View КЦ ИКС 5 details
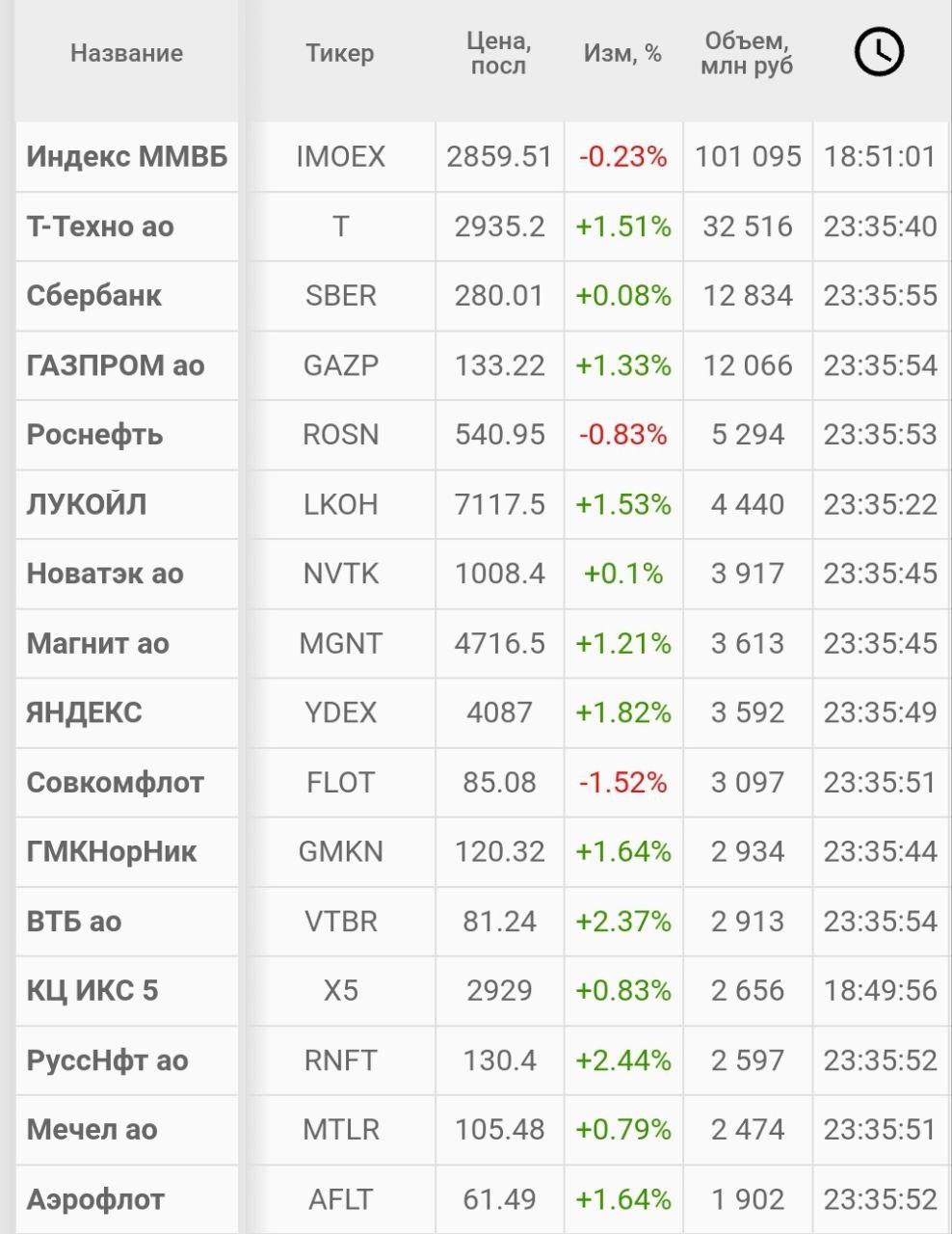The width and height of the screenshot is (952, 1234). (92, 990)
